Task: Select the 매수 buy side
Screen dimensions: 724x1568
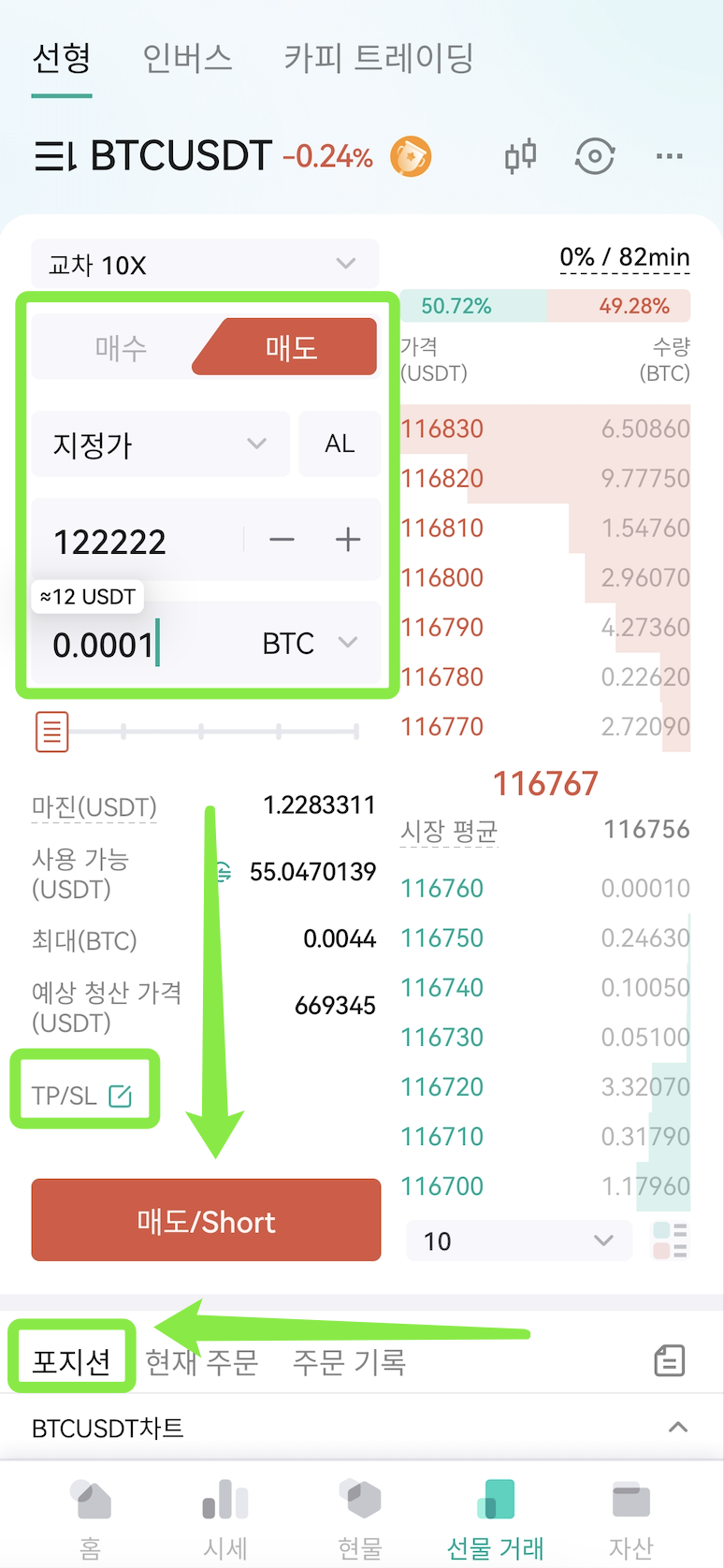Action: pos(121,348)
